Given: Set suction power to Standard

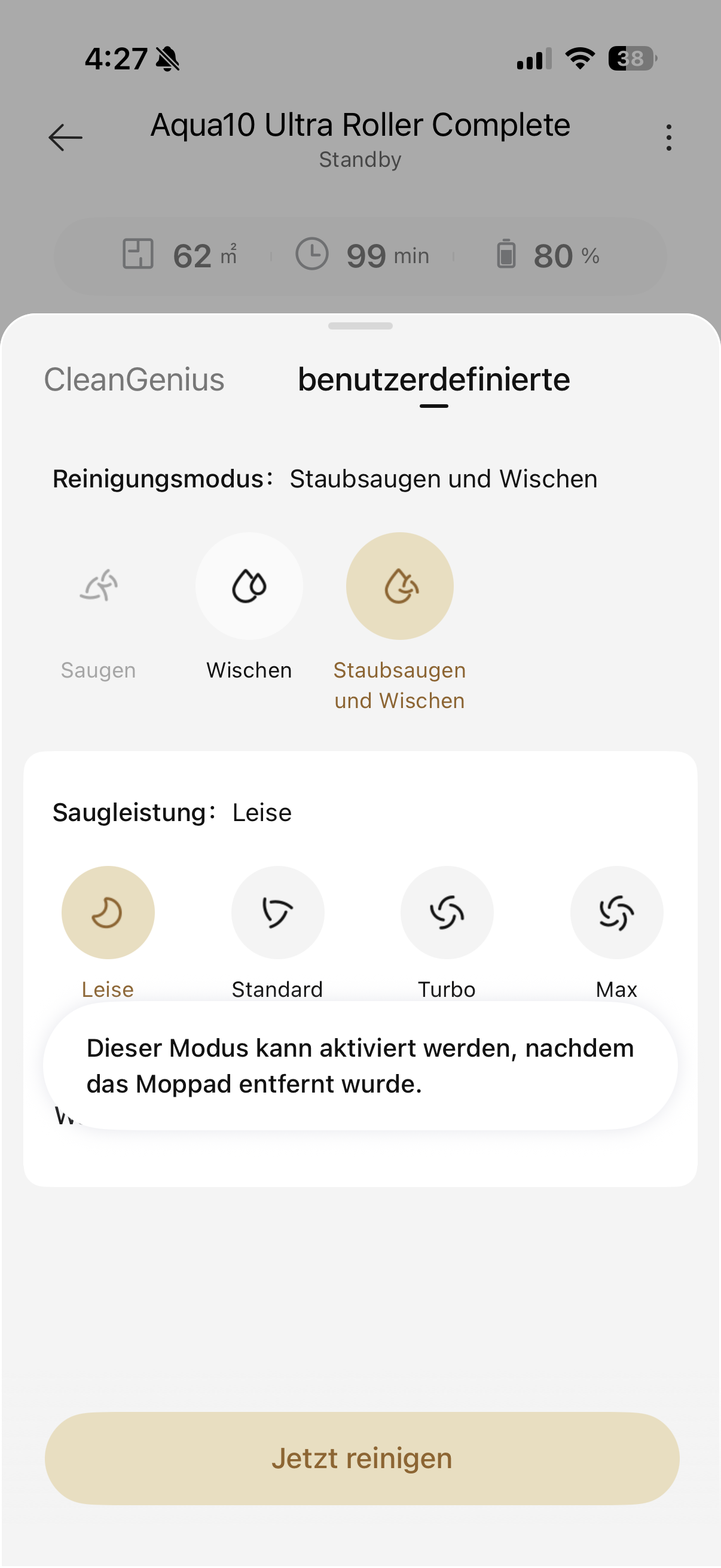Looking at the screenshot, I should pyautogui.click(x=277, y=913).
